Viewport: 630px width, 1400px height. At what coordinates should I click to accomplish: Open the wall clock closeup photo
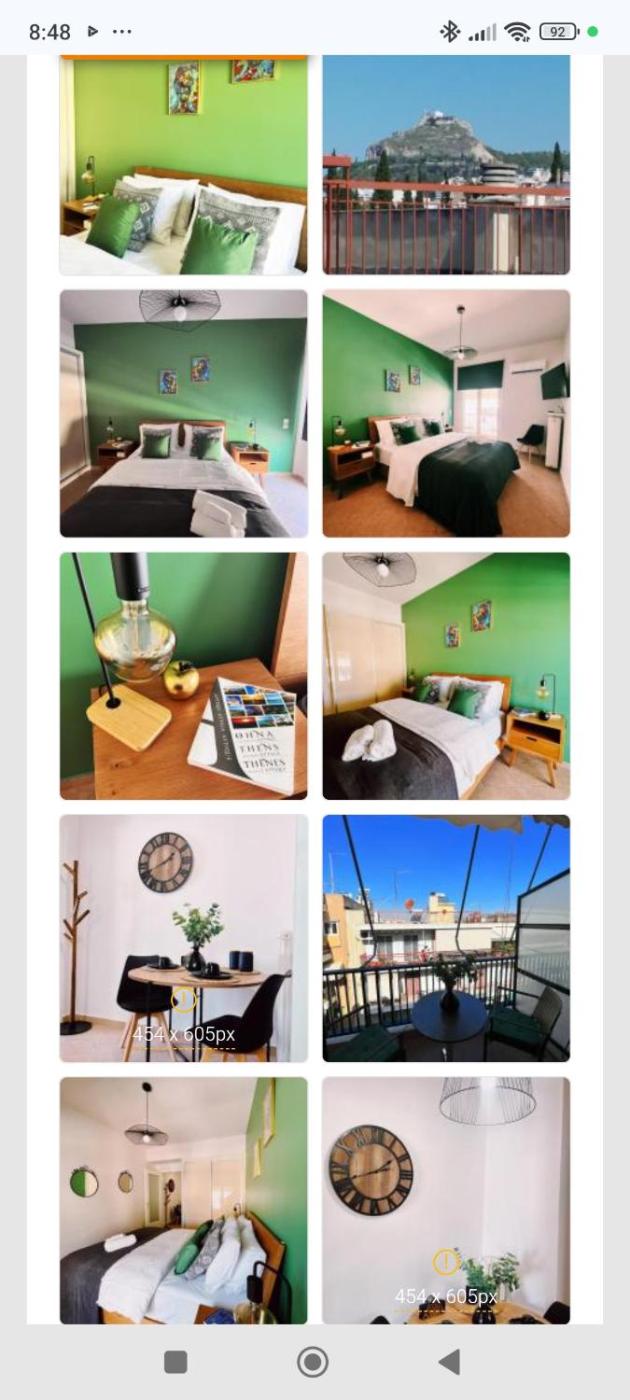pyautogui.click(x=446, y=1200)
